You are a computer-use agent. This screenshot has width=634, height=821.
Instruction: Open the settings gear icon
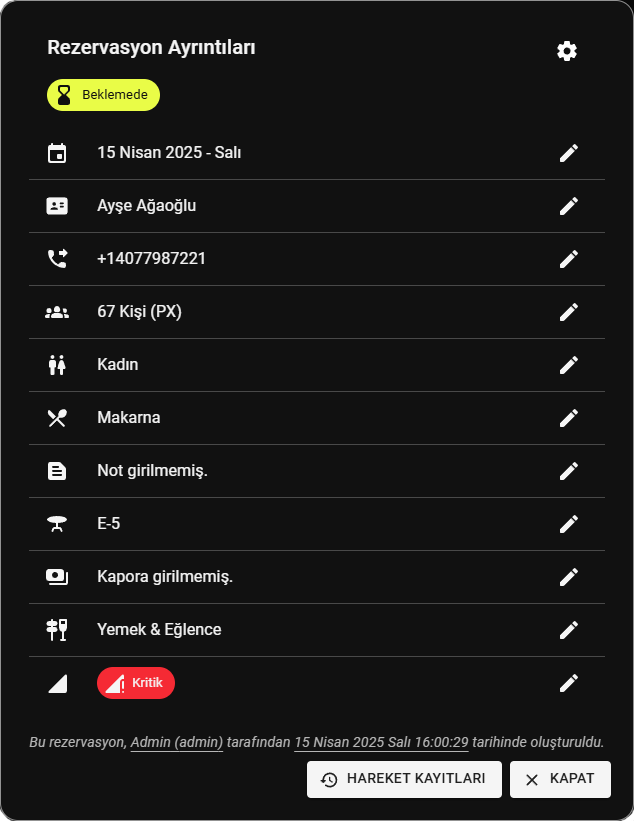tap(567, 51)
